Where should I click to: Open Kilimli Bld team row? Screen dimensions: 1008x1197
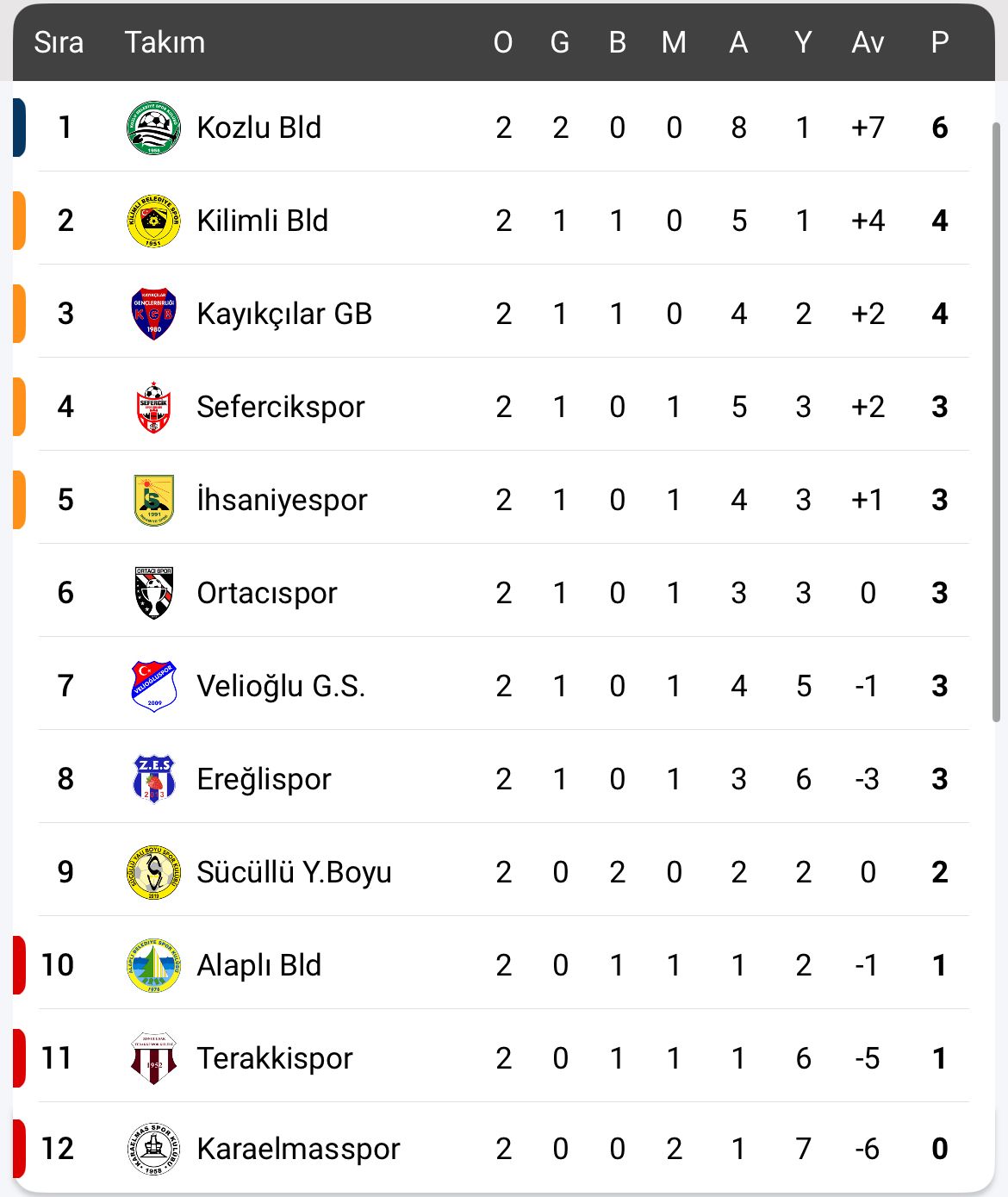tap(262, 221)
